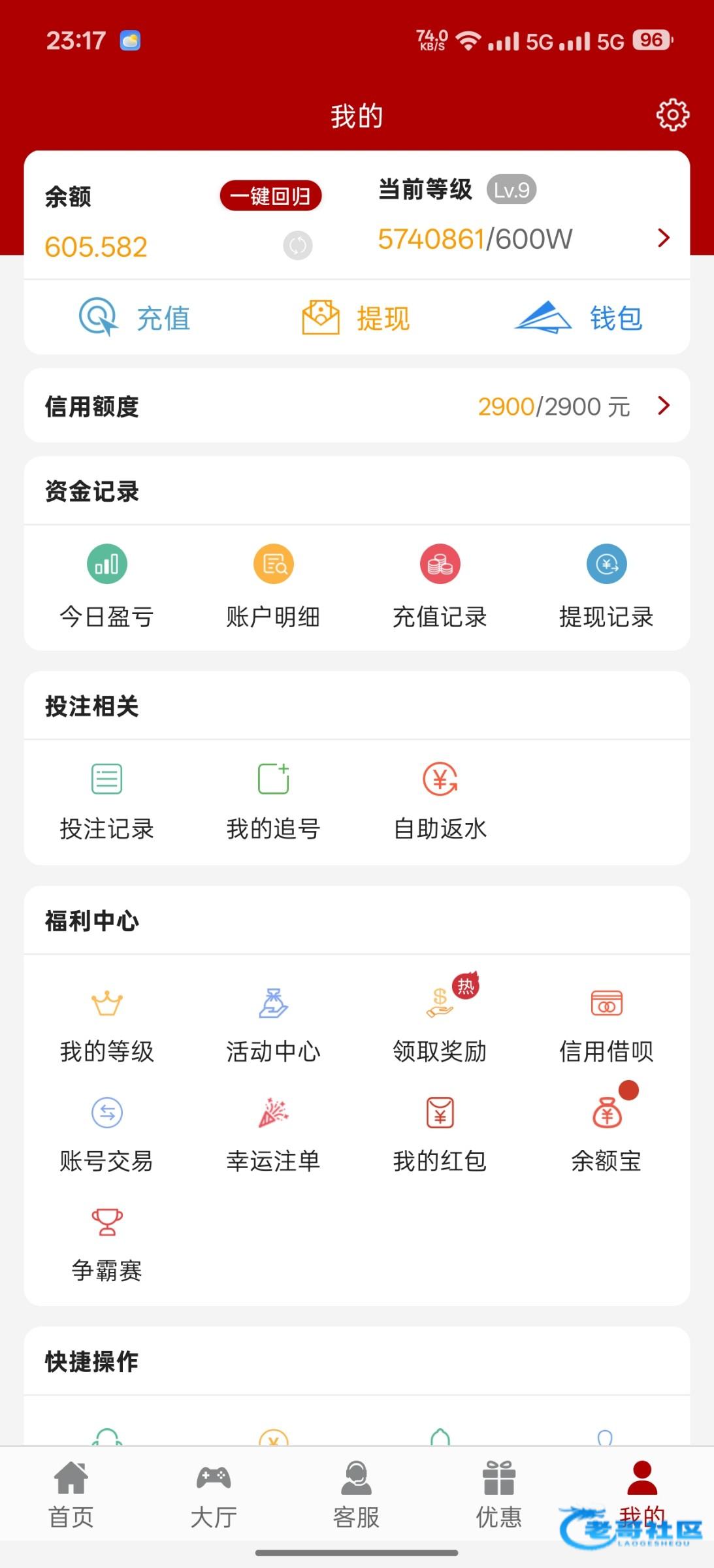Open 信用借呗
714x1568 pixels.
(606, 1025)
